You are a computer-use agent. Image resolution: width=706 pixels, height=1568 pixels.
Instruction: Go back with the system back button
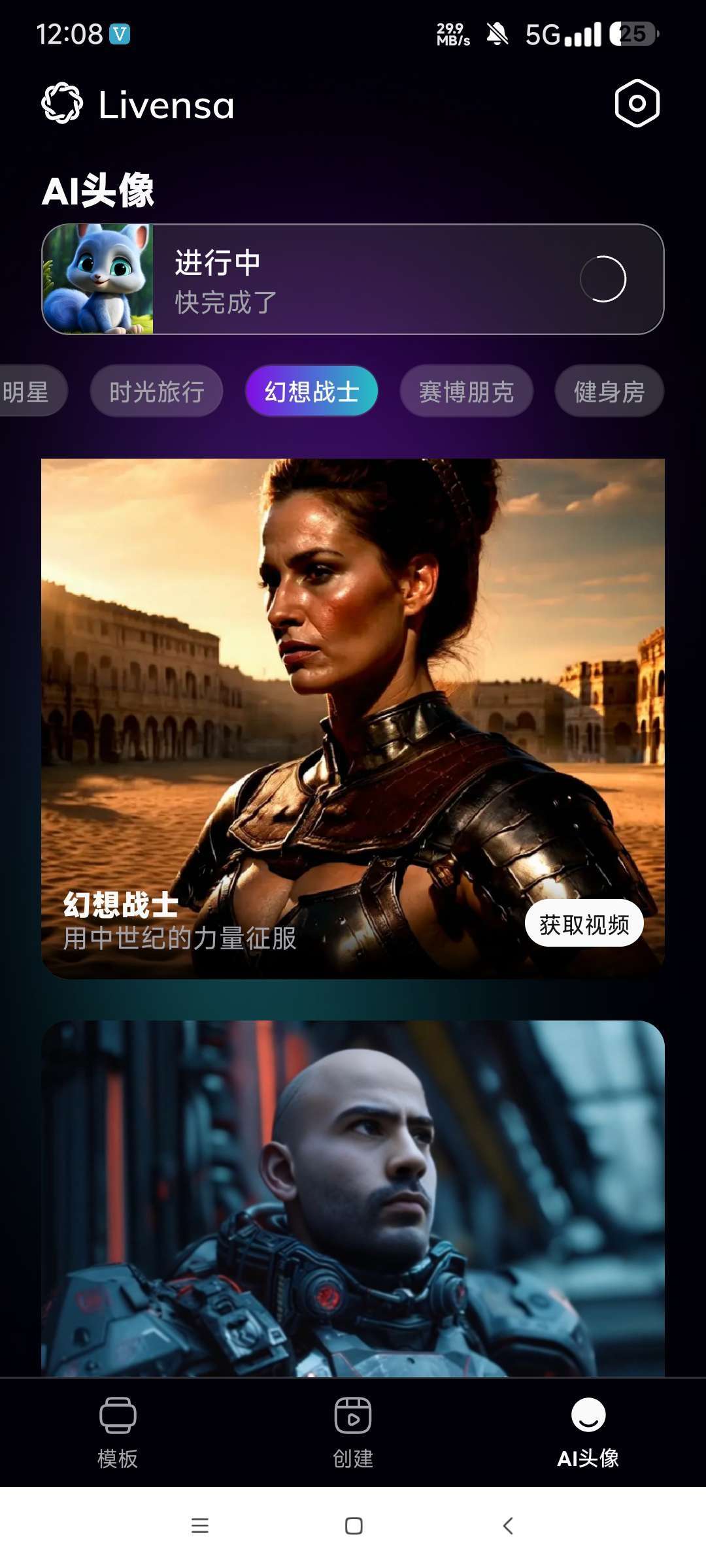508,1526
